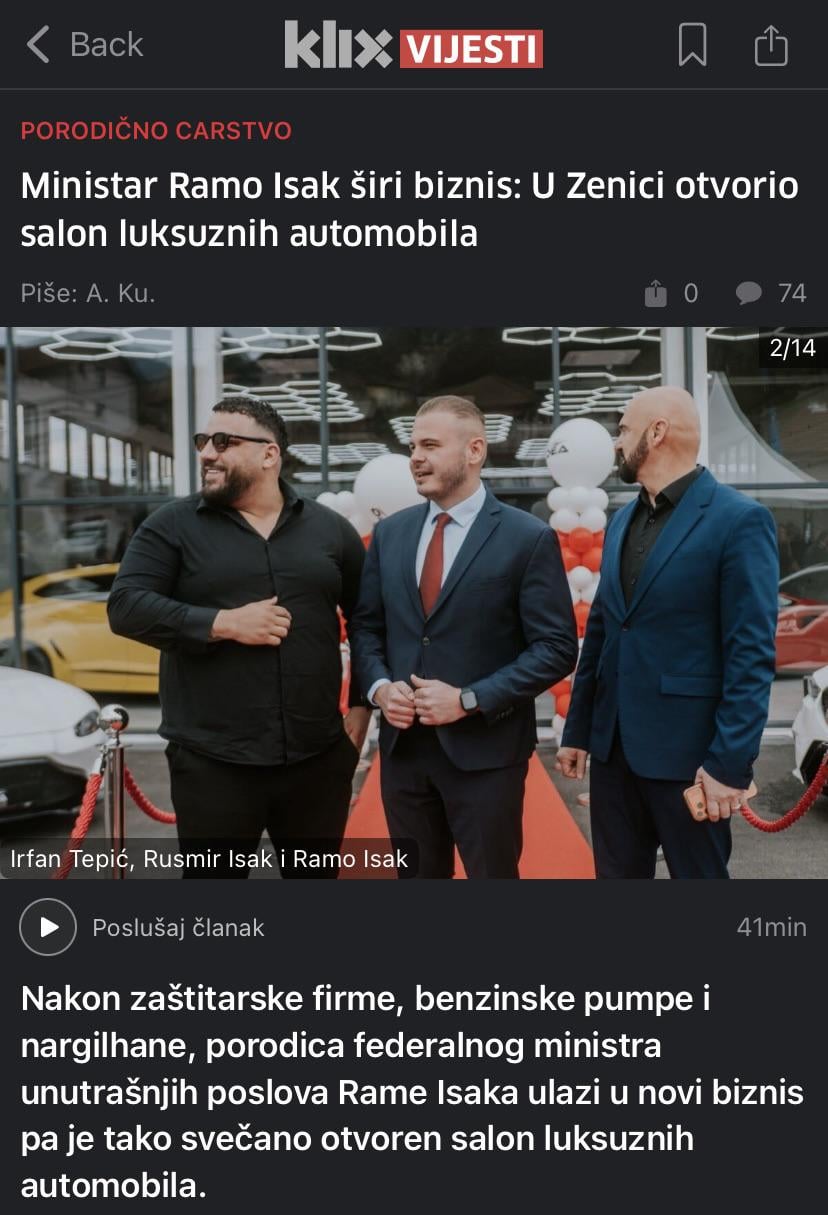Image resolution: width=828 pixels, height=1215 pixels.
Task: Share the article from the top bar
Action: [771, 45]
